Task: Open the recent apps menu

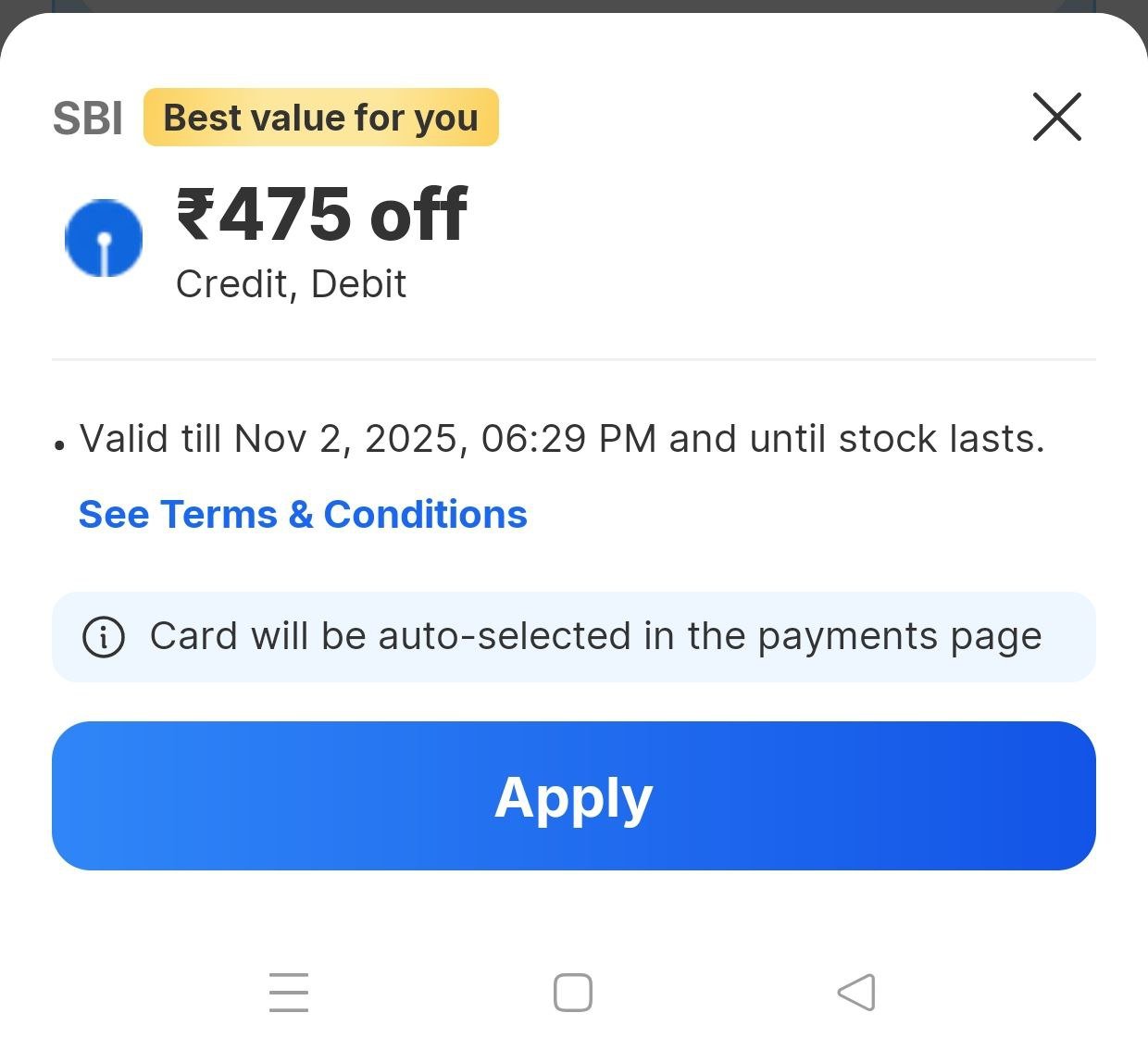Action: [x=289, y=993]
